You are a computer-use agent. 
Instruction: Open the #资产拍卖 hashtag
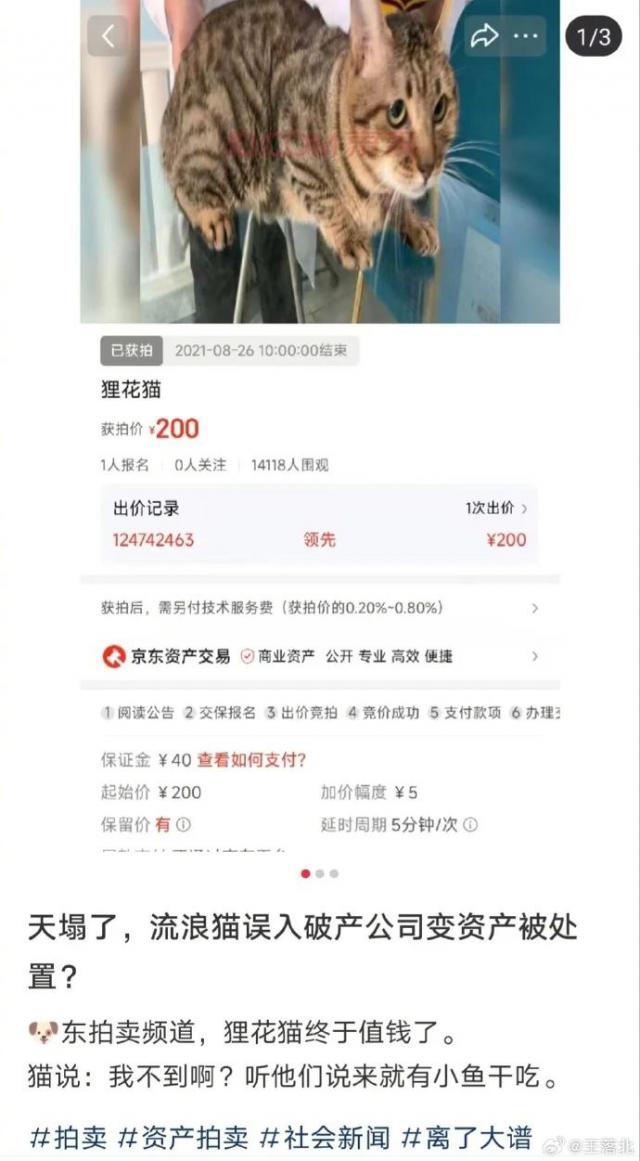pos(184,1136)
